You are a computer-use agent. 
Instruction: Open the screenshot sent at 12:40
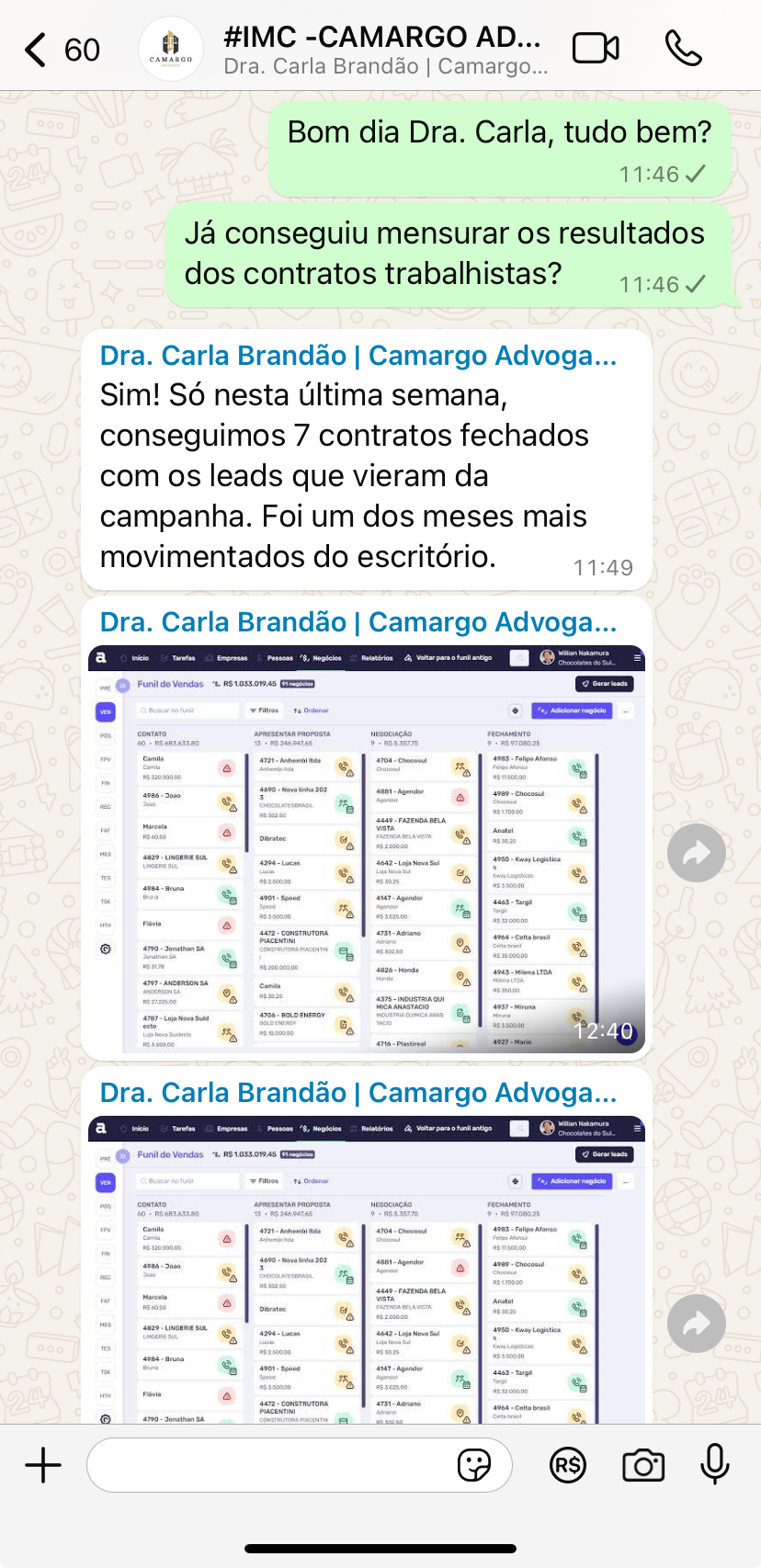tap(366, 848)
